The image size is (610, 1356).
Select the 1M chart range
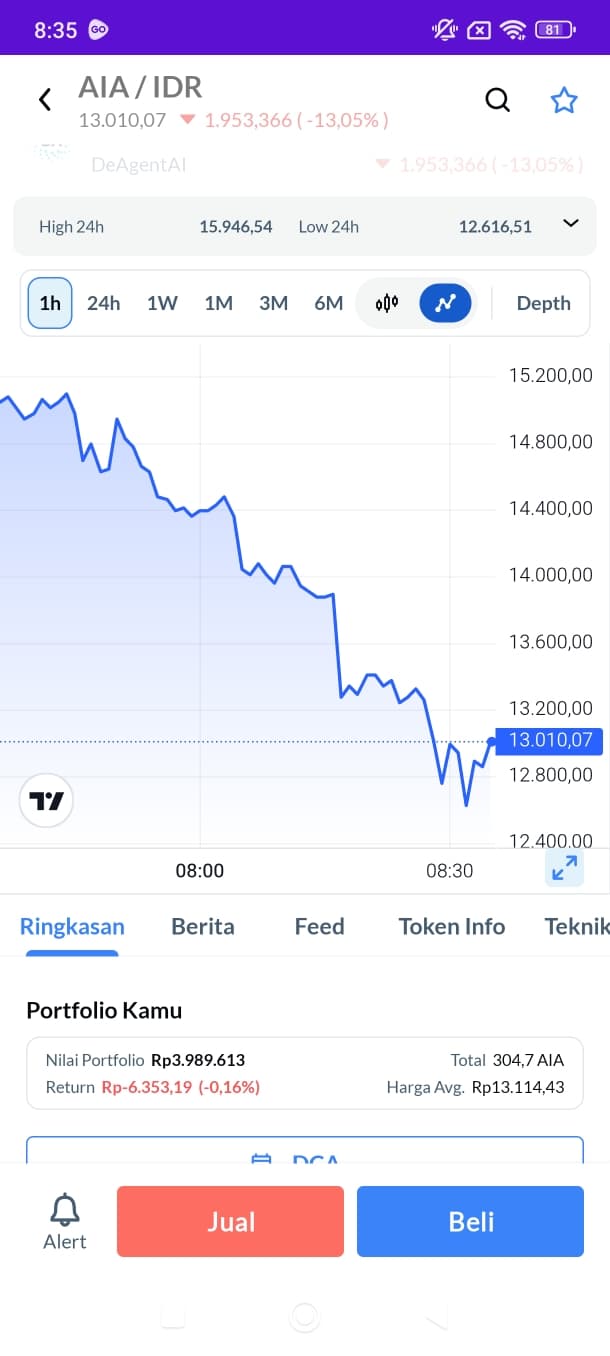coord(218,303)
